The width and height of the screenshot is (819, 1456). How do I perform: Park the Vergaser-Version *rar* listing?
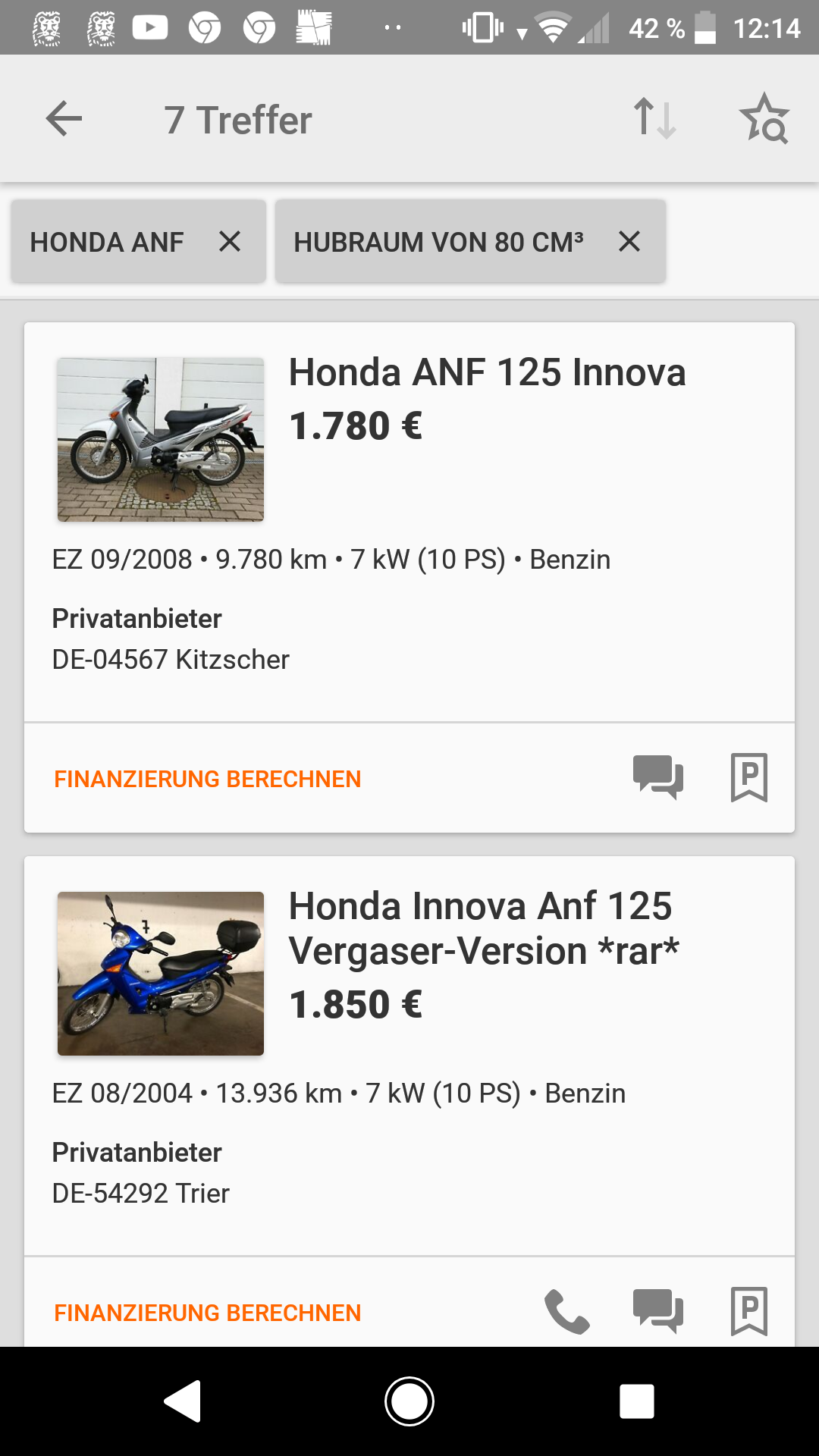point(749,1311)
